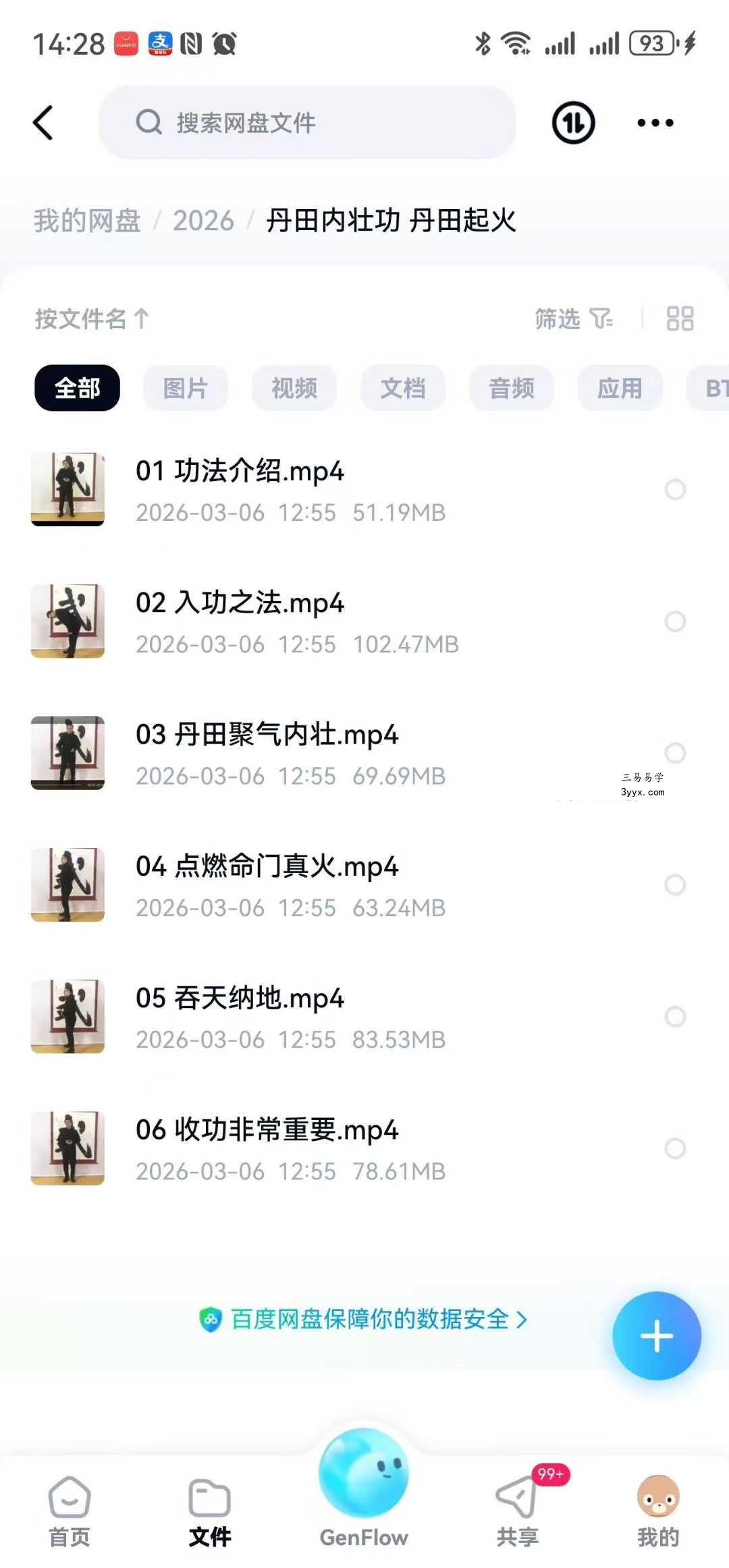This screenshot has width=729, height=1568.
Task: Select the checkbox for 02 入功之法.mp4
Action: pyautogui.click(x=676, y=621)
